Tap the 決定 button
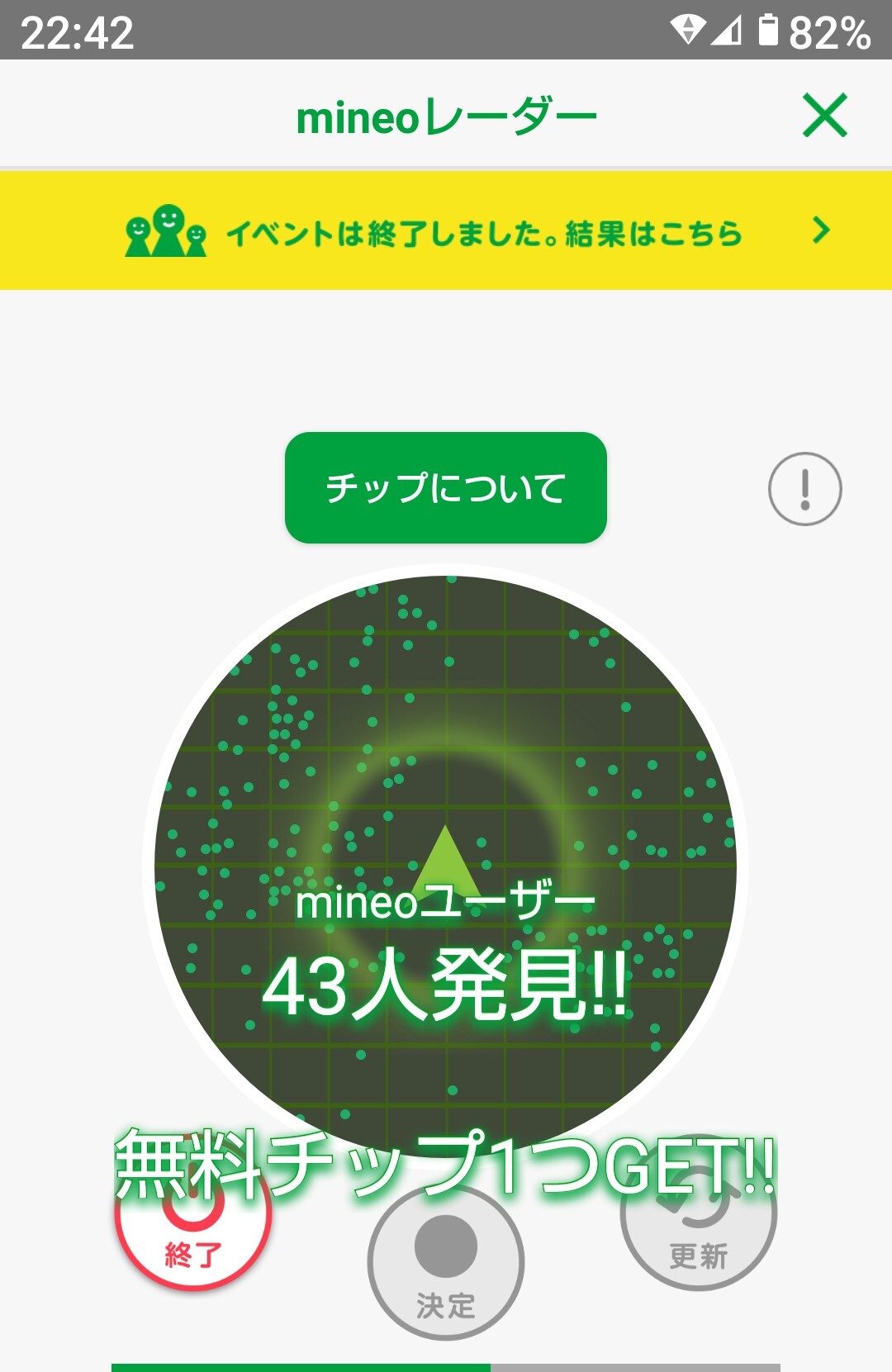Screen dimensions: 892x1372 point(446,1263)
